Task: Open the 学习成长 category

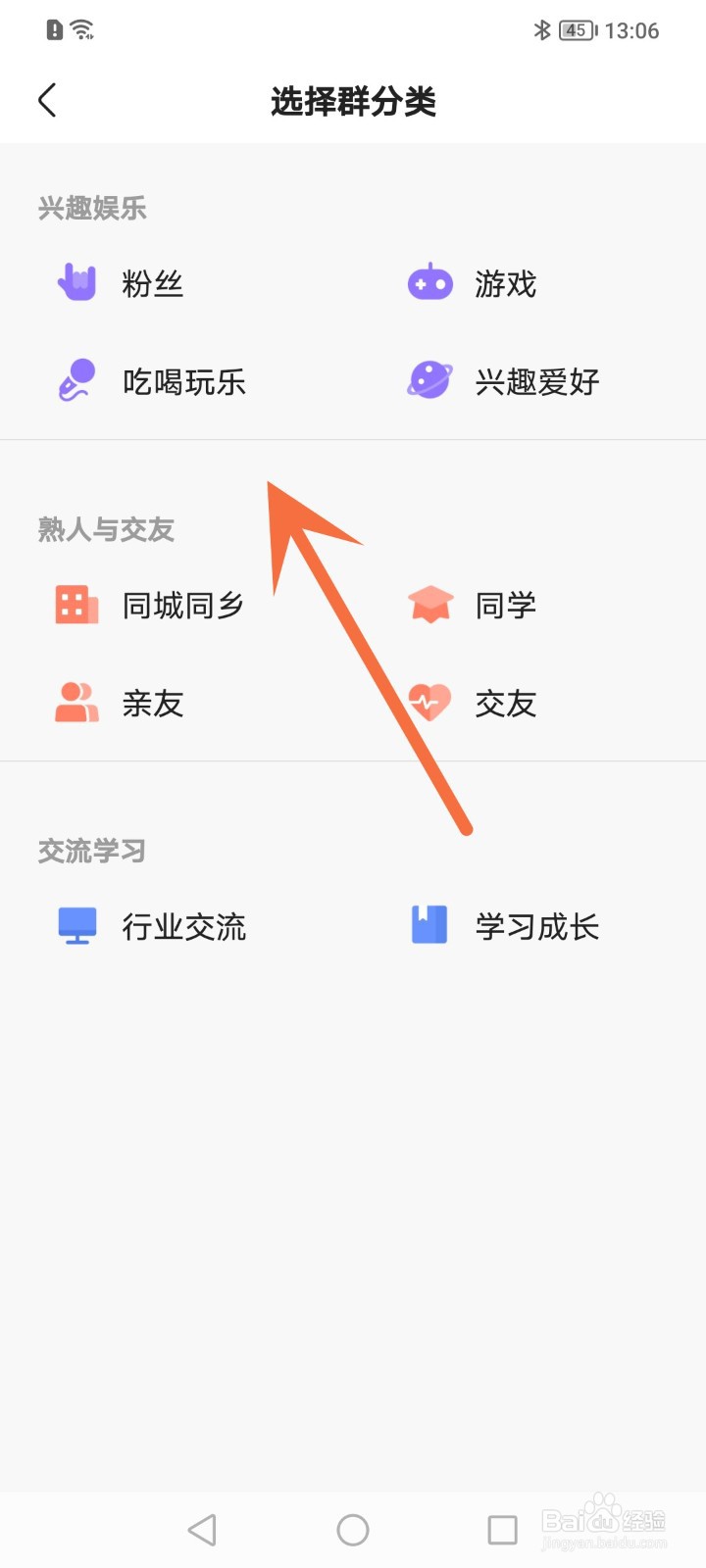Action: tap(535, 926)
